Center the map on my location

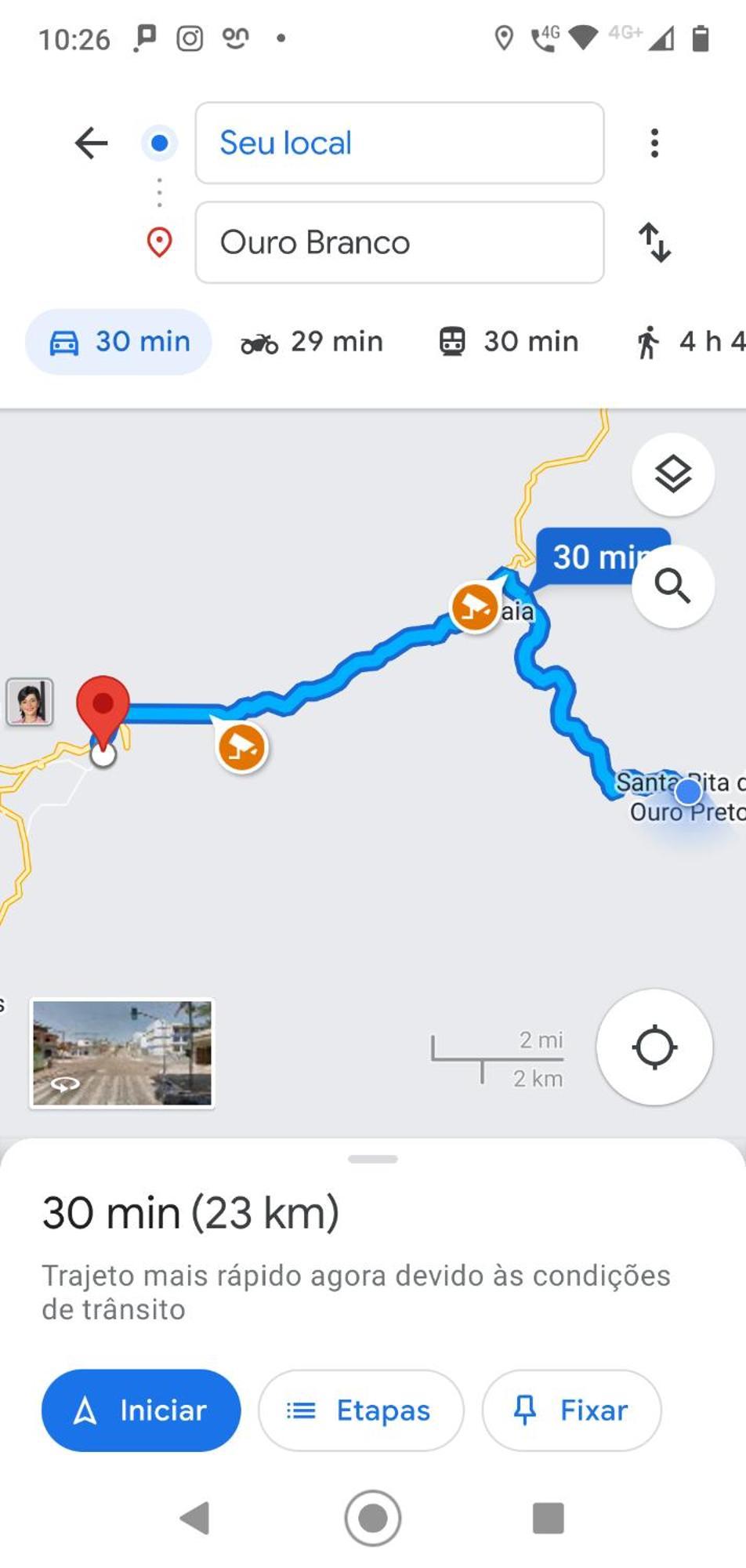tap(654, 1047)
